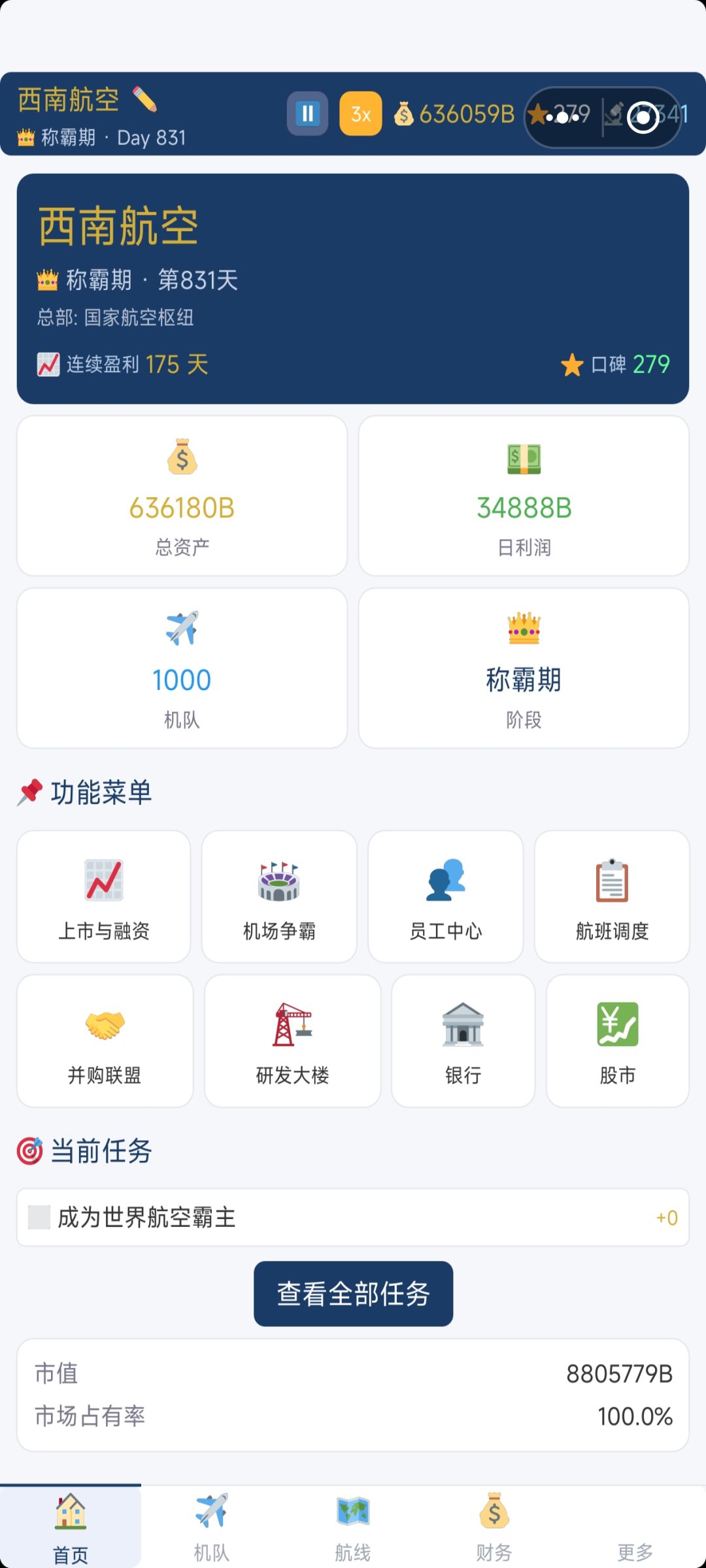This screenshot has width=706, height=1568.
Task: Open the 成为世界航空霸主 task
Action: 353,1217
